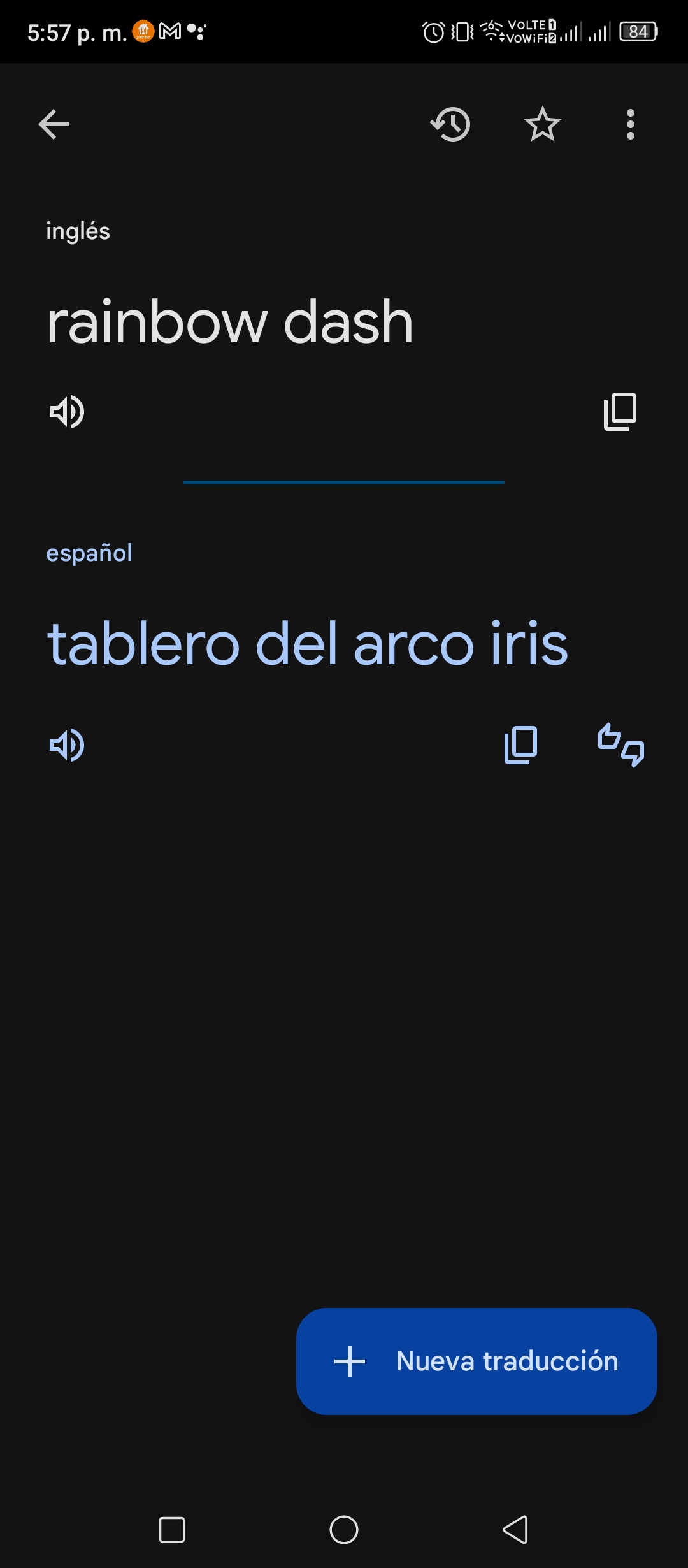Open the recent apps view

[x=172, y=1529]
